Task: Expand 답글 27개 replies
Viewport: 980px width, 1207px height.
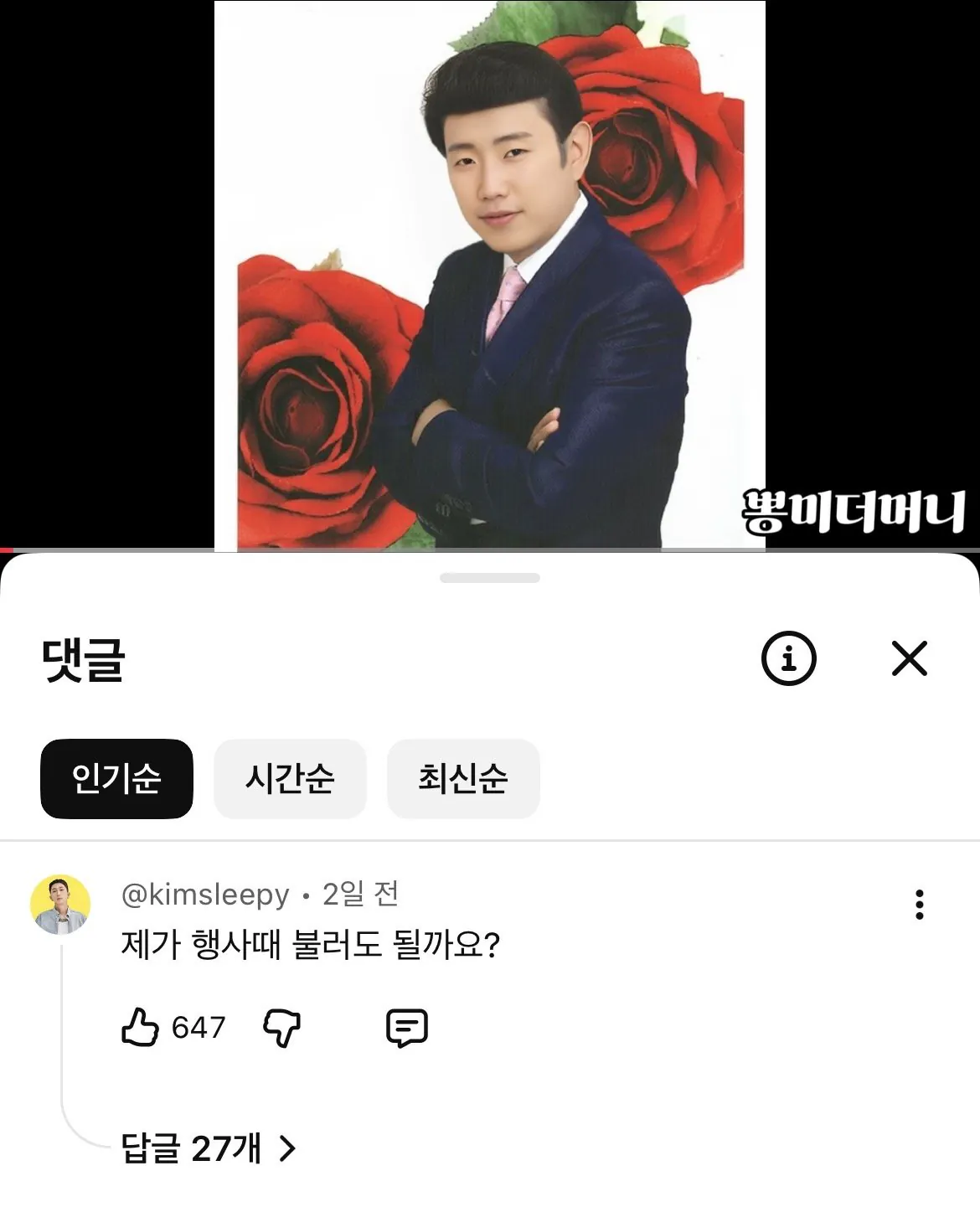Action: click(x=209, y=1148)
